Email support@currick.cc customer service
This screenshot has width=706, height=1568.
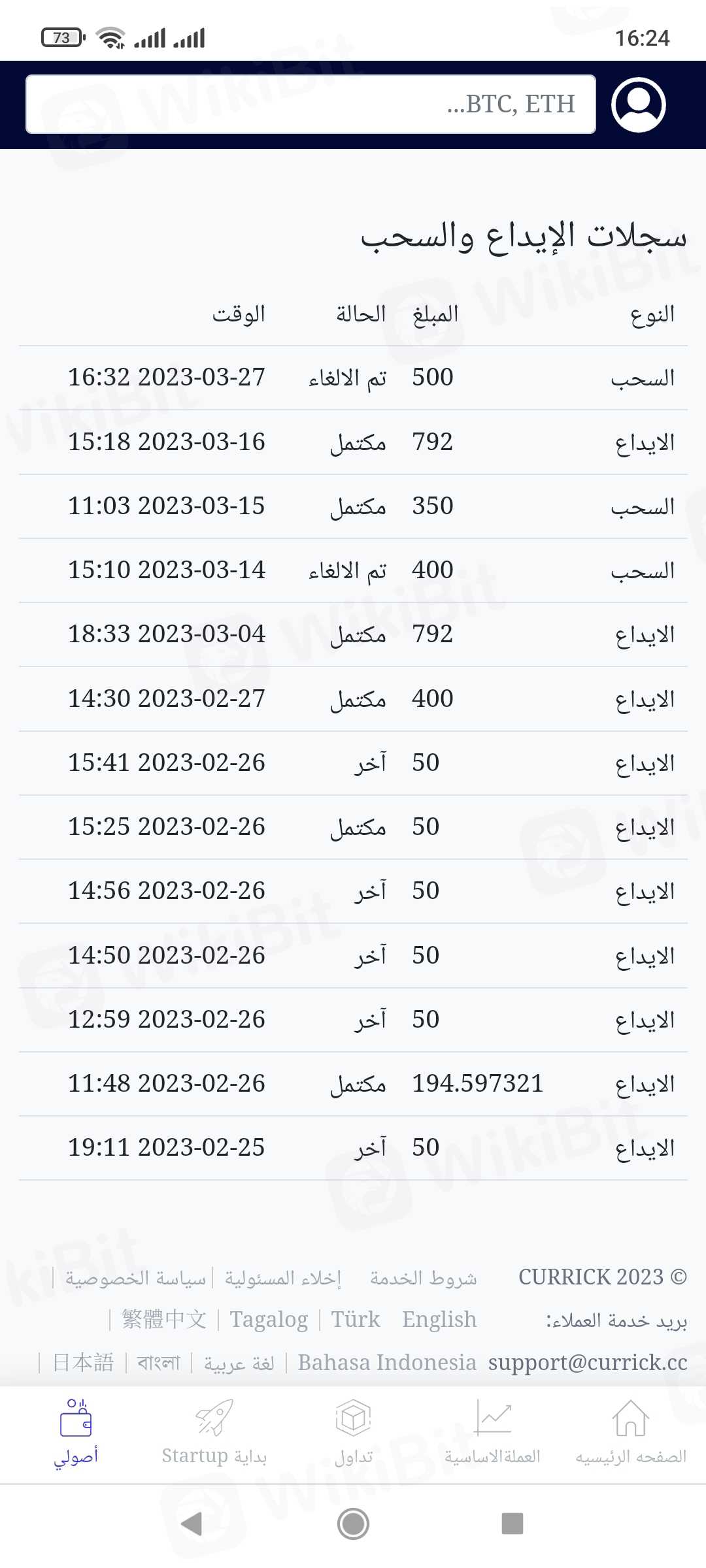click(588, 1363)
